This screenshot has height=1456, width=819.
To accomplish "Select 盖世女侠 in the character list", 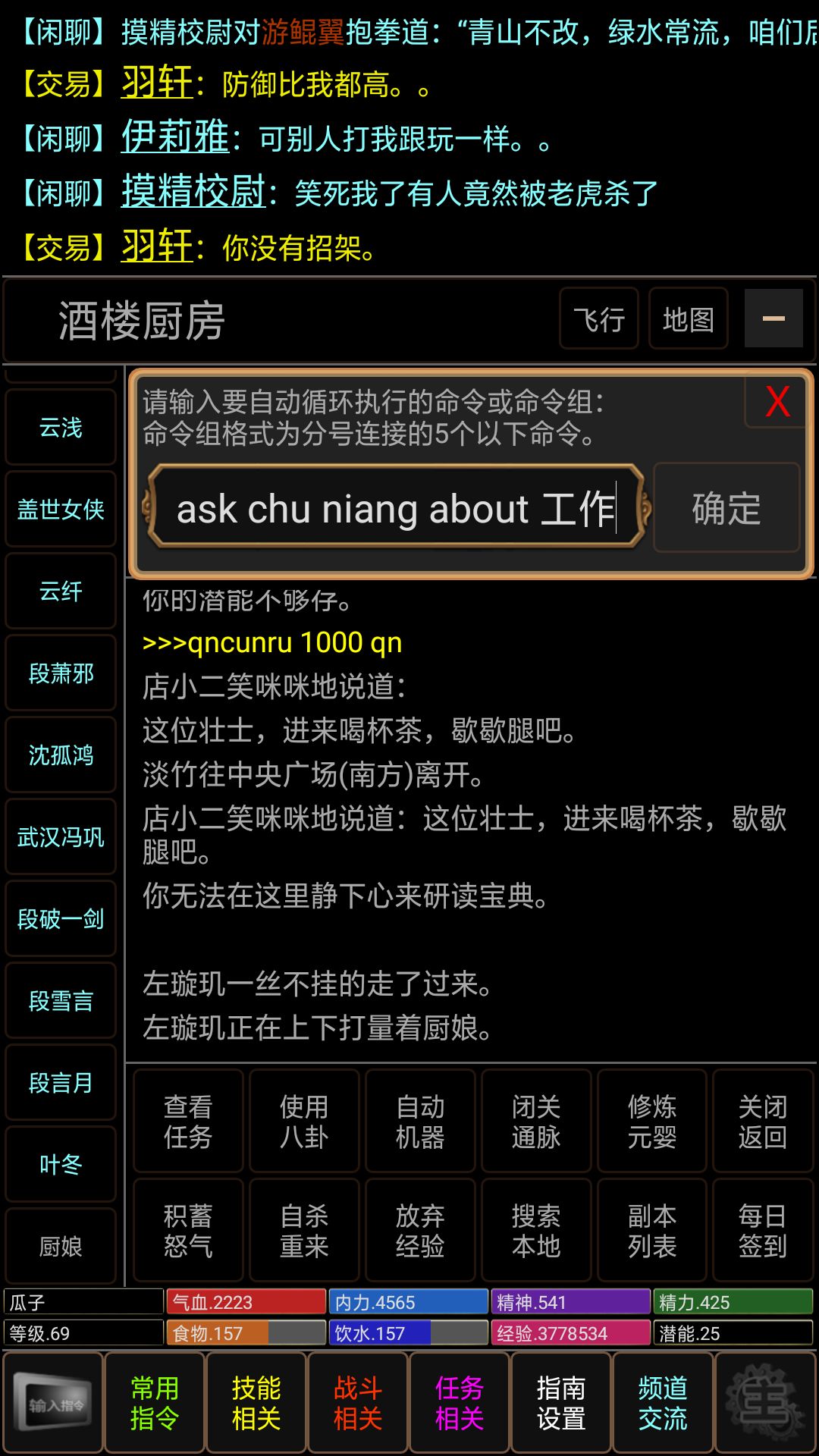I will click(61, 509).
